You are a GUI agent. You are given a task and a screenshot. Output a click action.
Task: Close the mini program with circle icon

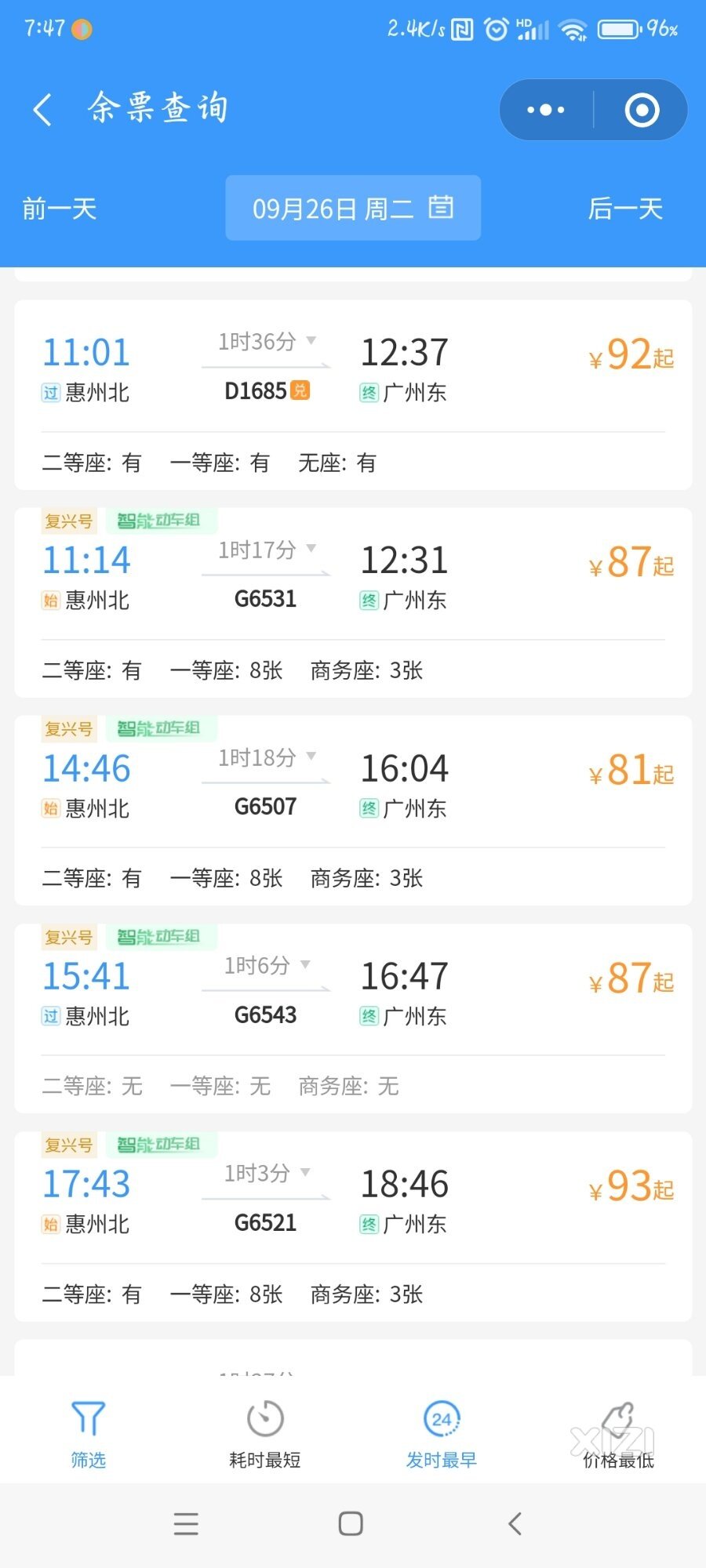click(x=642, y=110)
